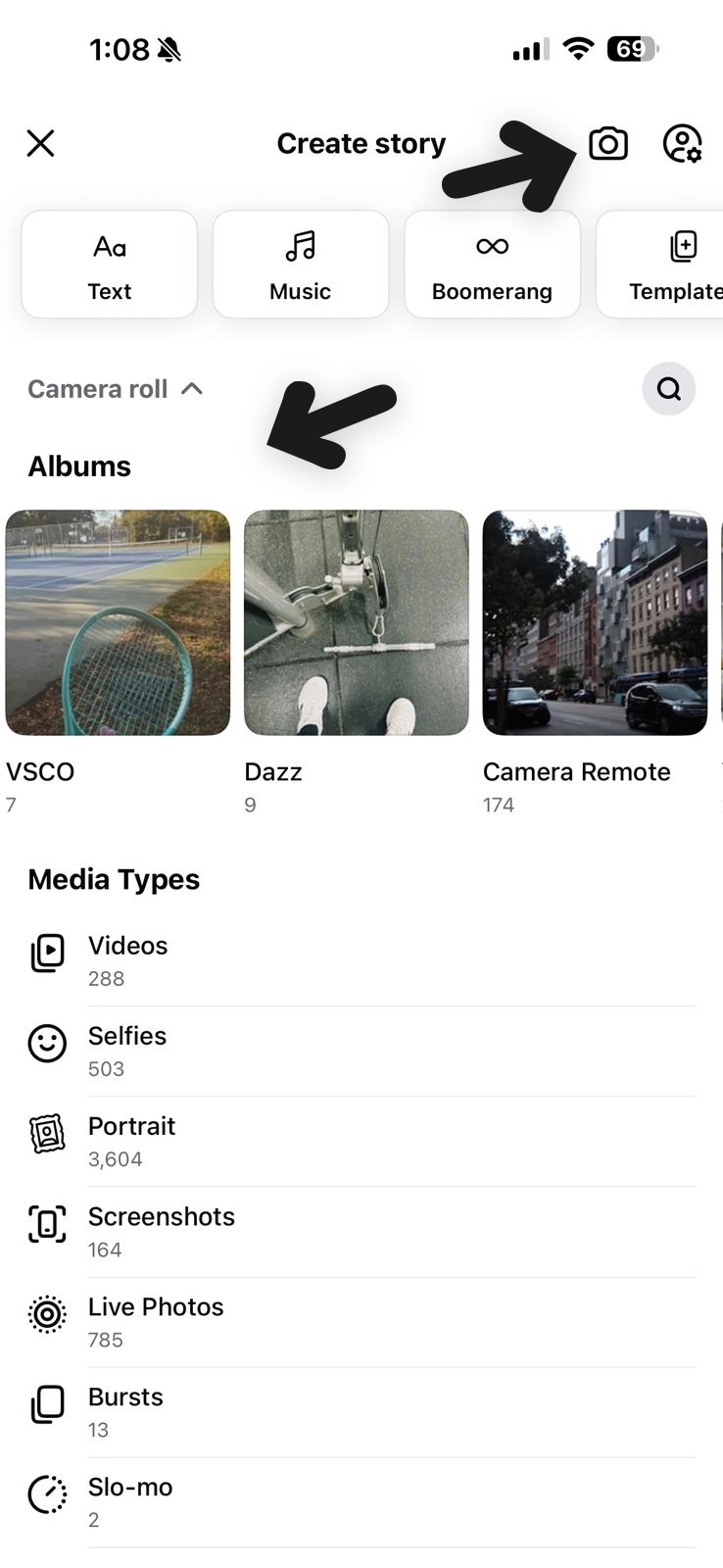Screen dimensions: 723x1568
Task: Select the Music story option
Action: point(301,264)
